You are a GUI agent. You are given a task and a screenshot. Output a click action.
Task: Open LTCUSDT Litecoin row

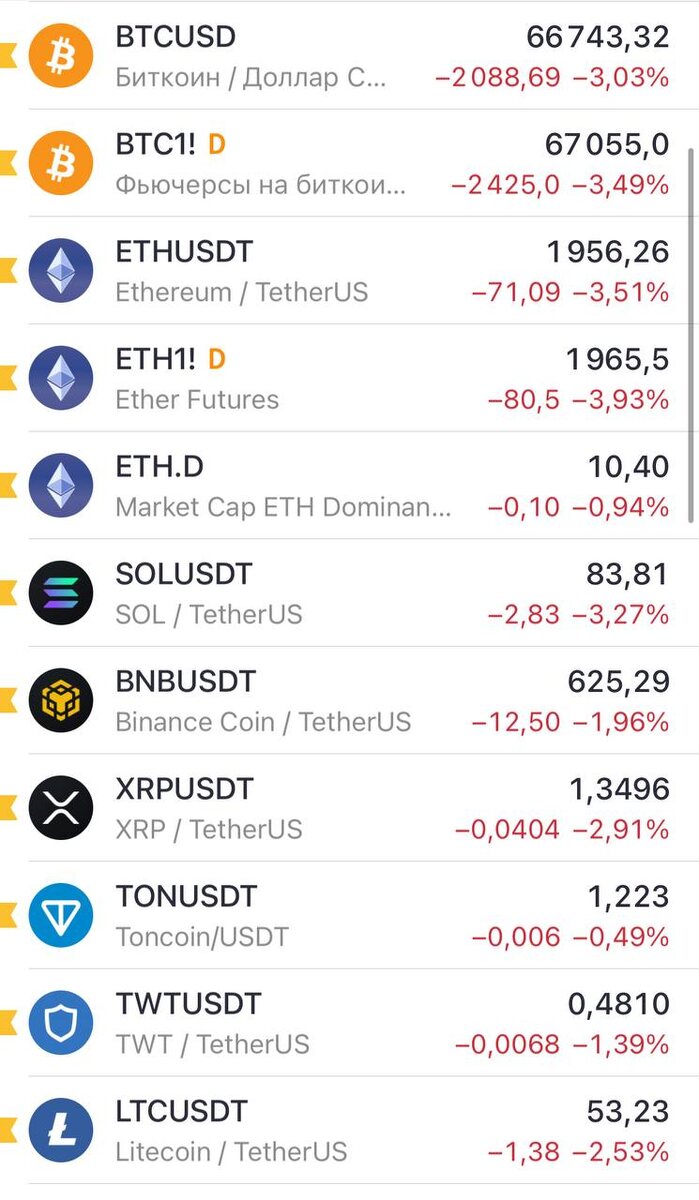point(349,1131)
